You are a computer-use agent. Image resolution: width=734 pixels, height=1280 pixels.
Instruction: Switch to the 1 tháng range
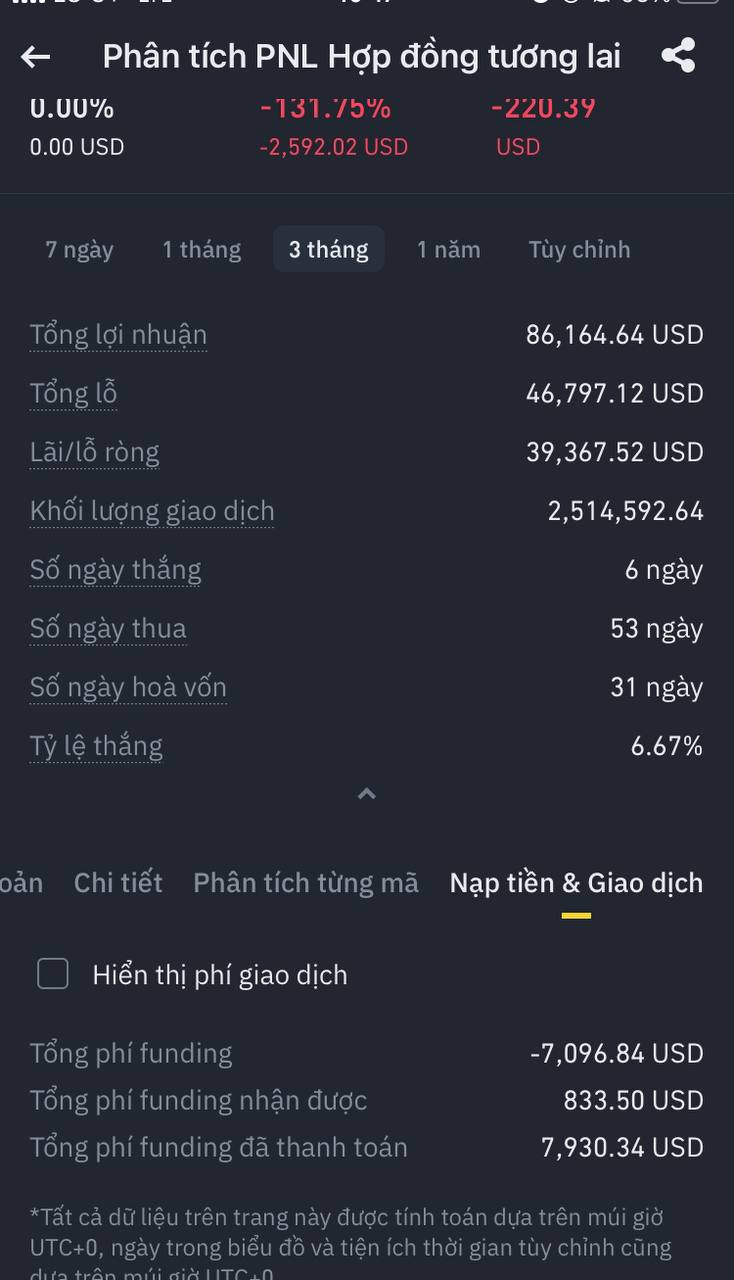pyautogui.click(x=202, y=249)
